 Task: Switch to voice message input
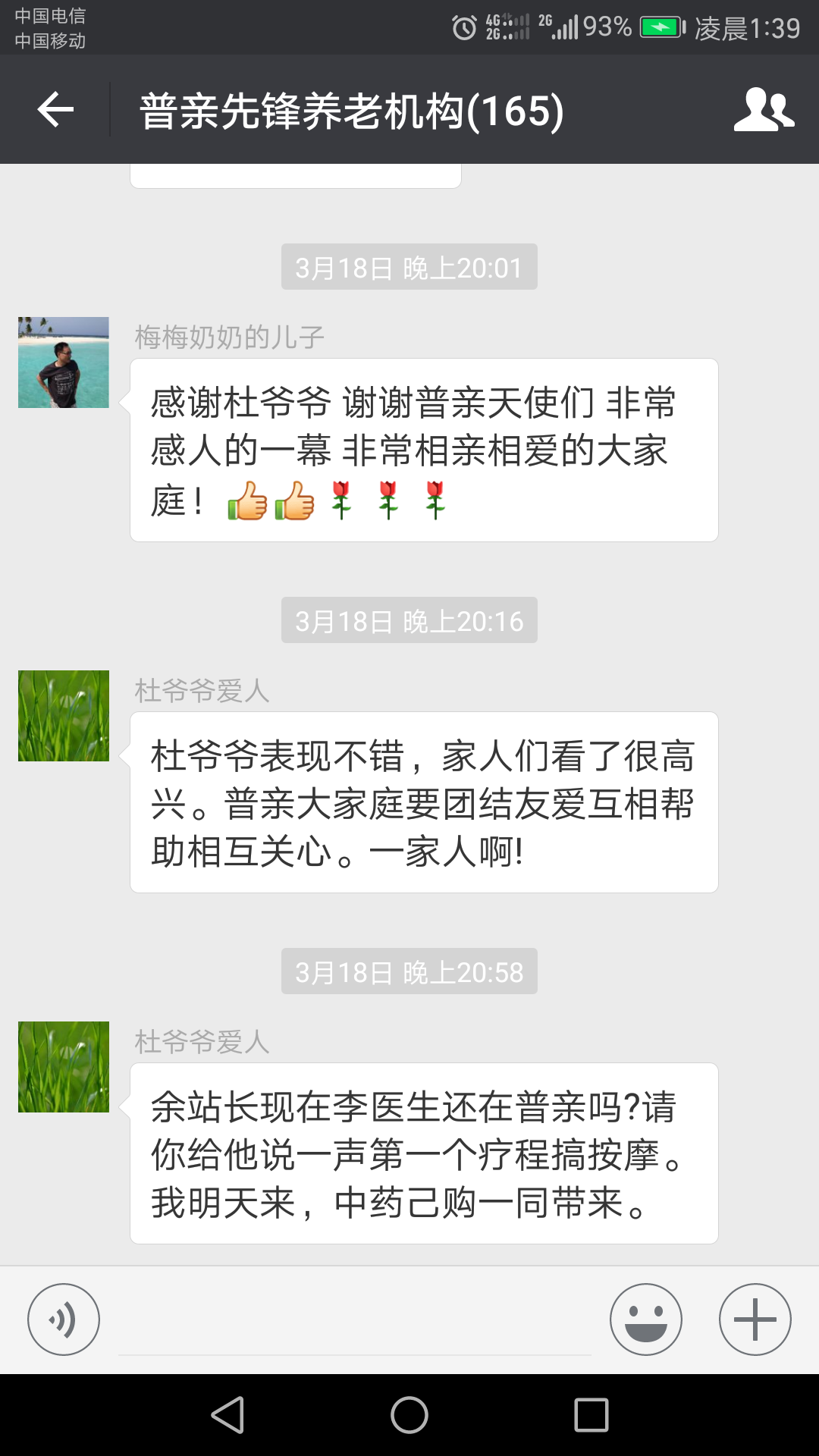(x=64, y=1319)
